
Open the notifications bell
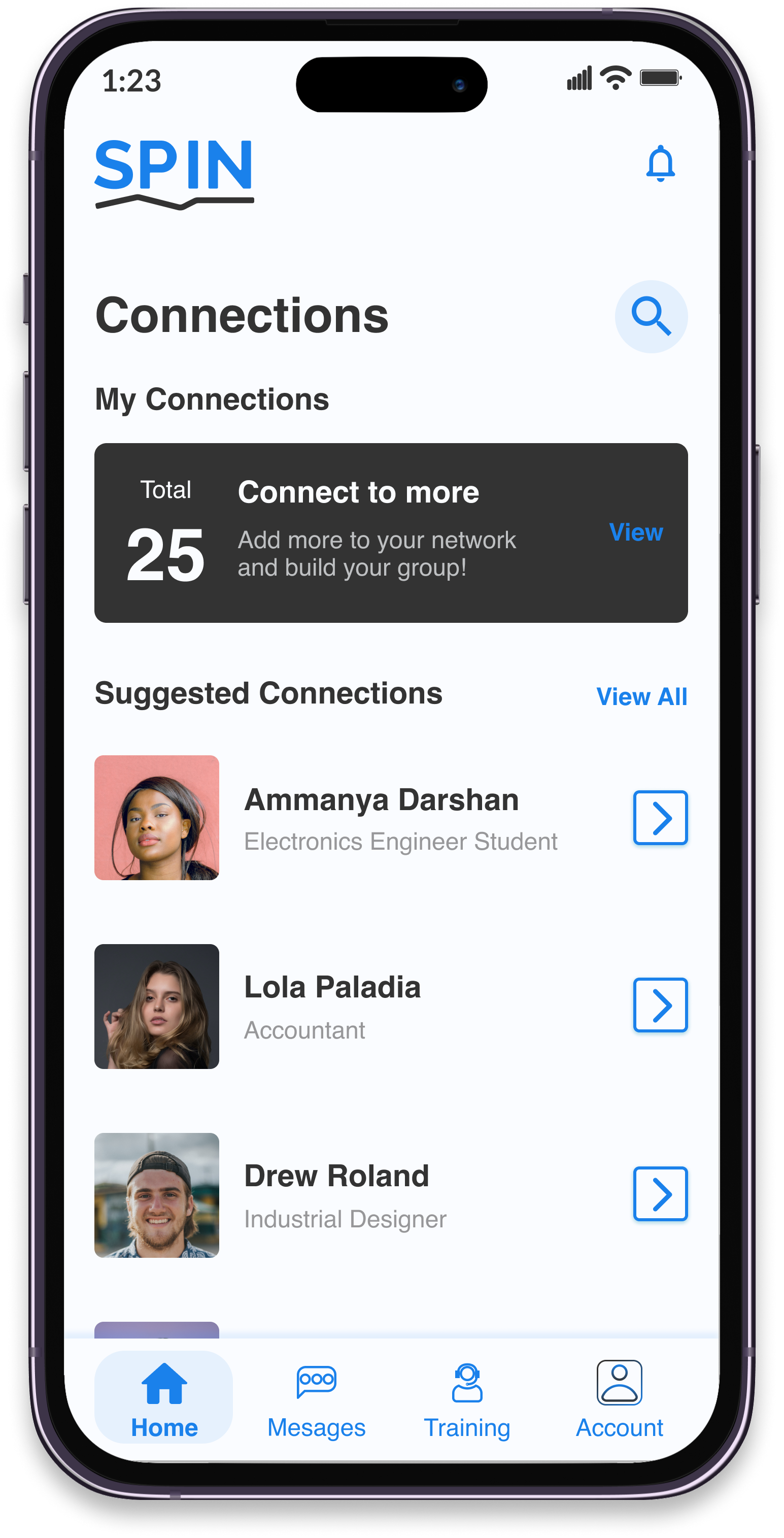(660, 163)
